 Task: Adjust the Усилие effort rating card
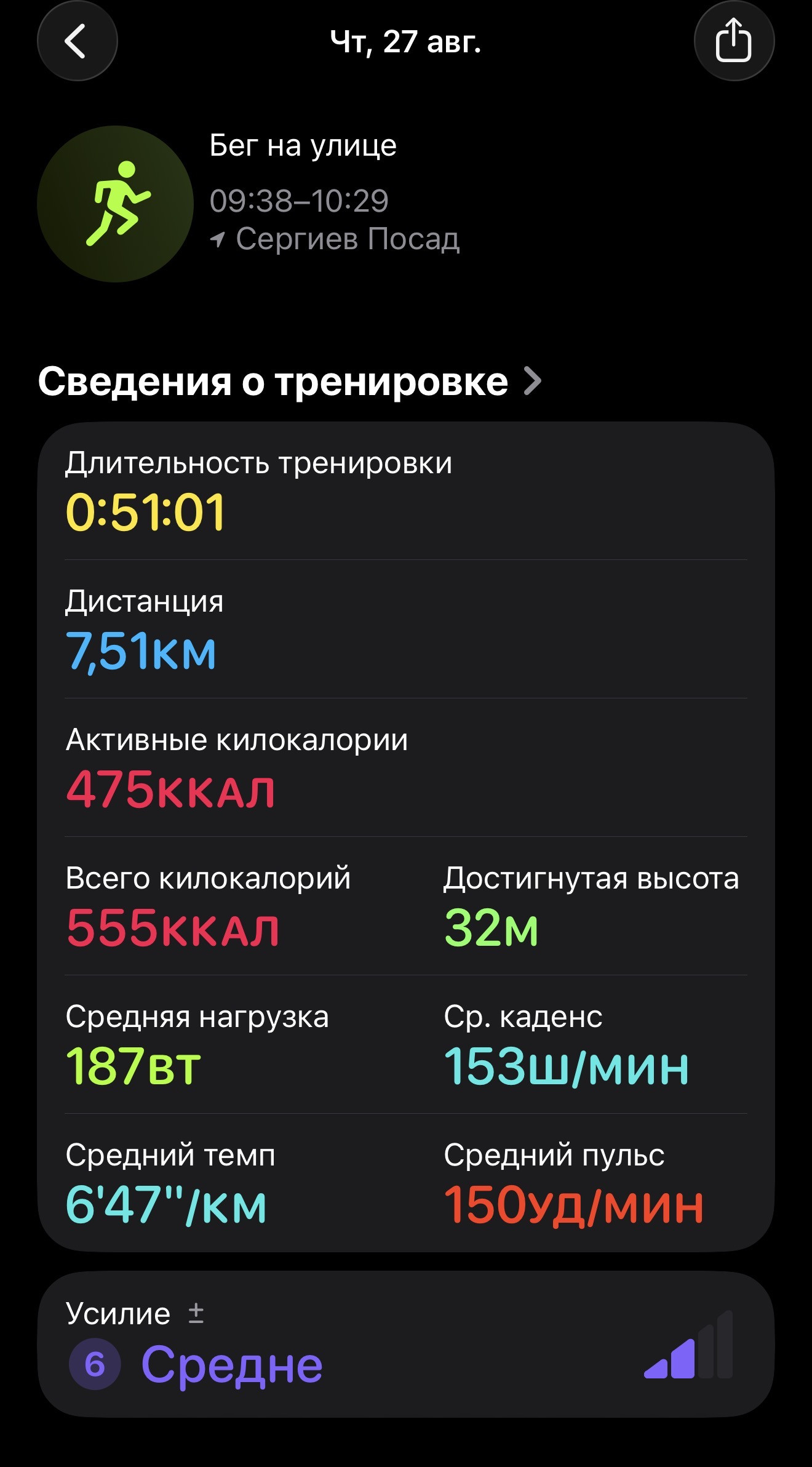click(x=406, y=1344)
